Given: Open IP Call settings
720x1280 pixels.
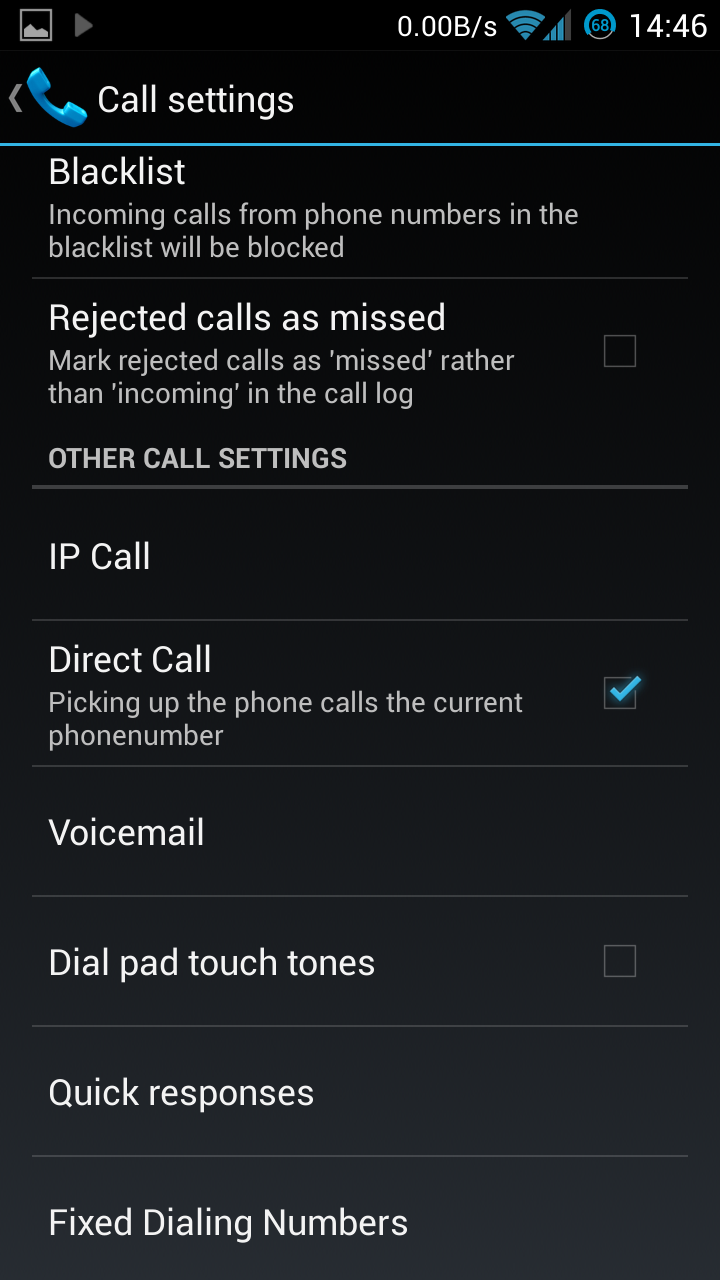Looking at the screenshot, I should [x=360, y=555].
